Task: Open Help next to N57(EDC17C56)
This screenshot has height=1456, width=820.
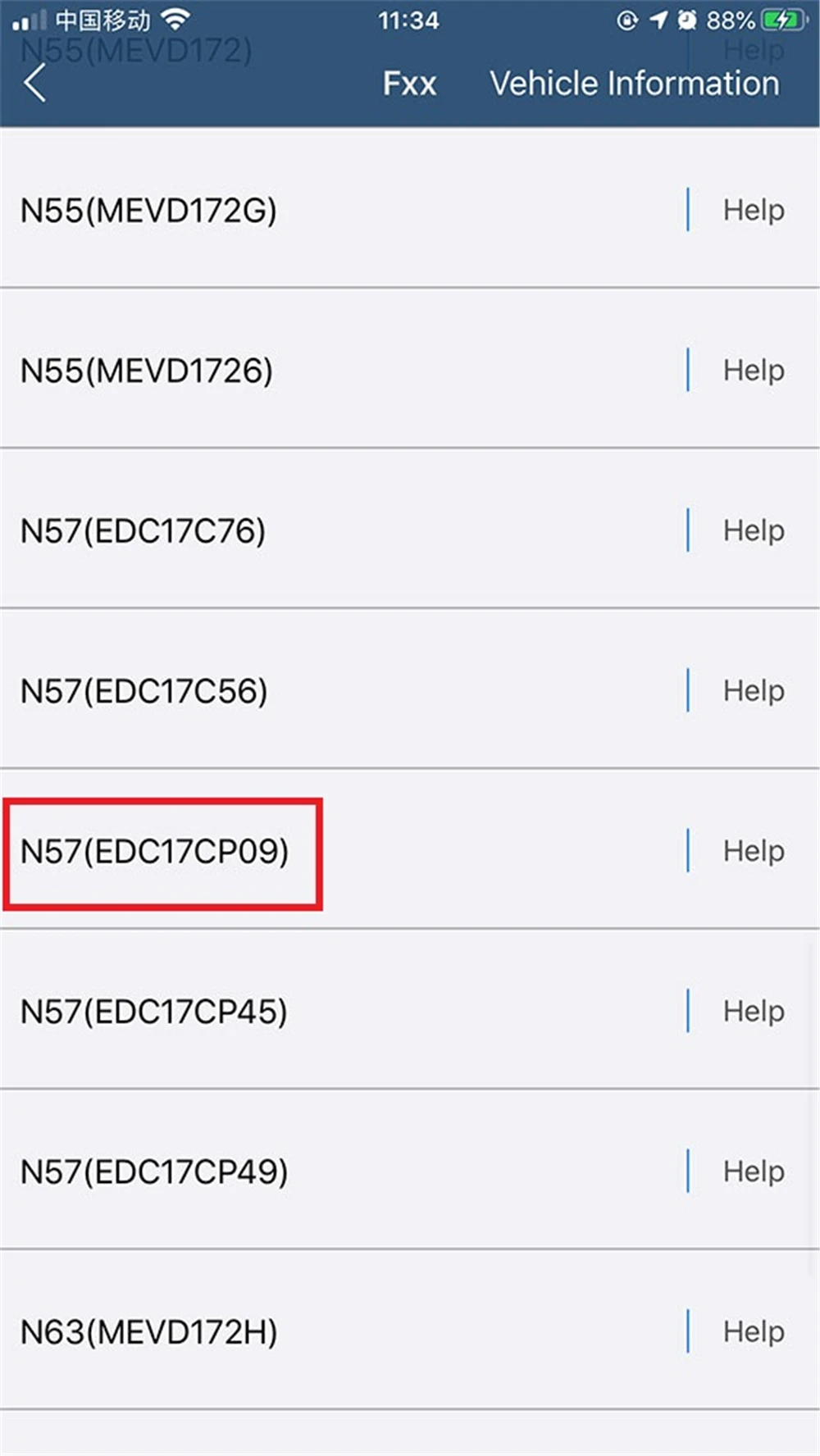Action: (x=753, y=691)
